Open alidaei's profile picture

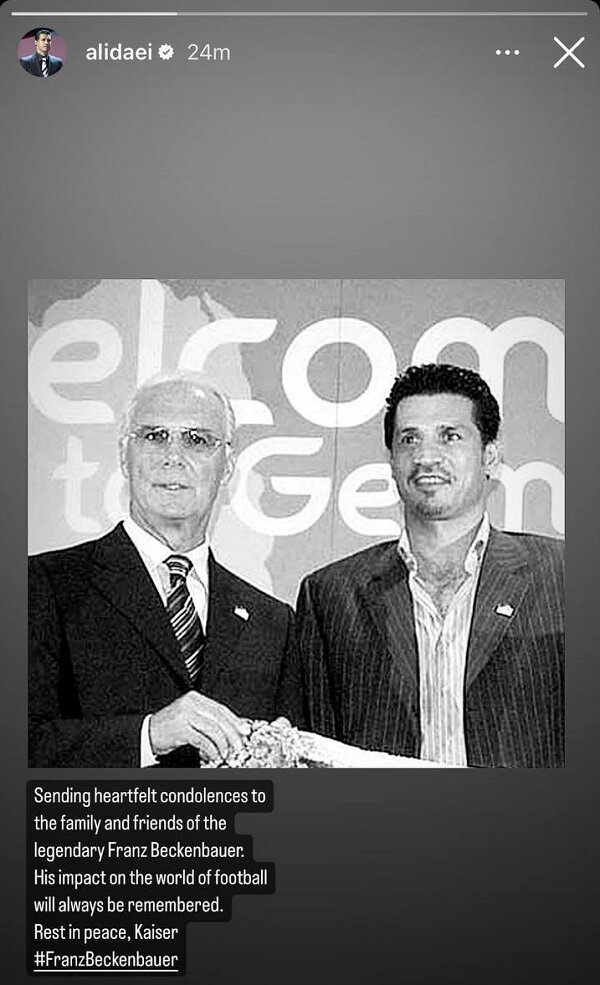(x=42, y=53)
